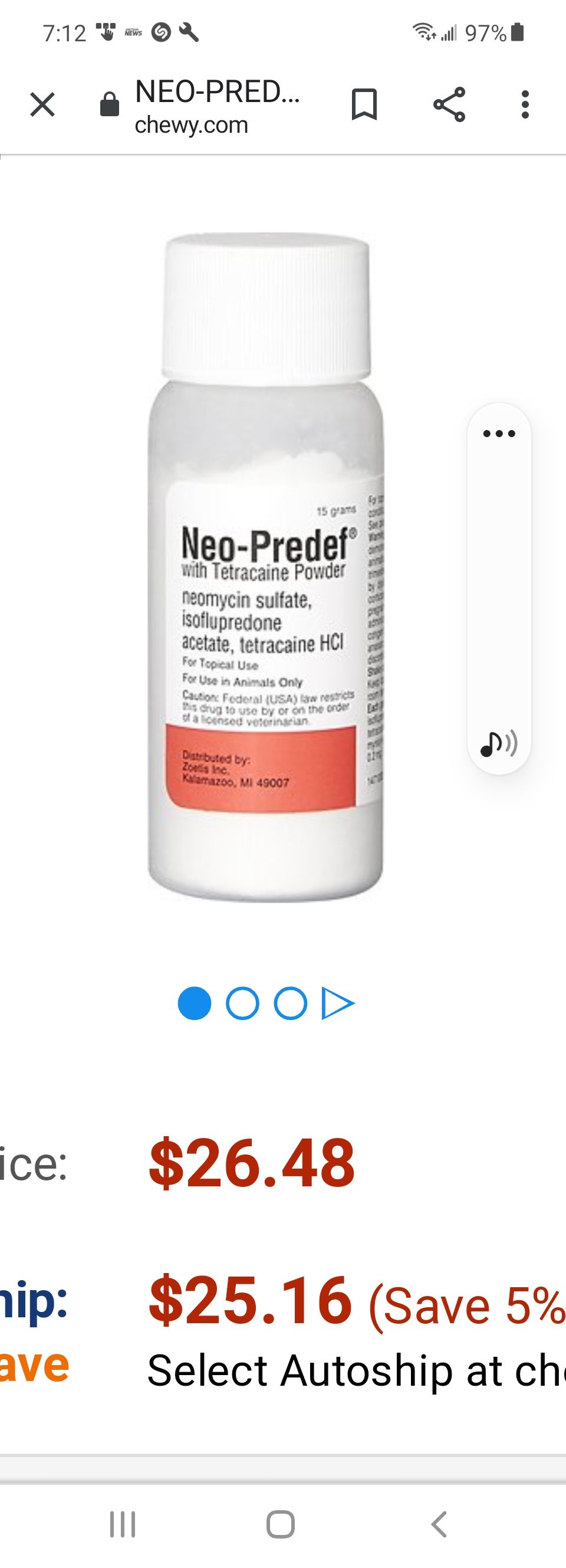The height and width of the screenshot is (1568, 566).
Task: Share the product page link
Action: [449, 104]
